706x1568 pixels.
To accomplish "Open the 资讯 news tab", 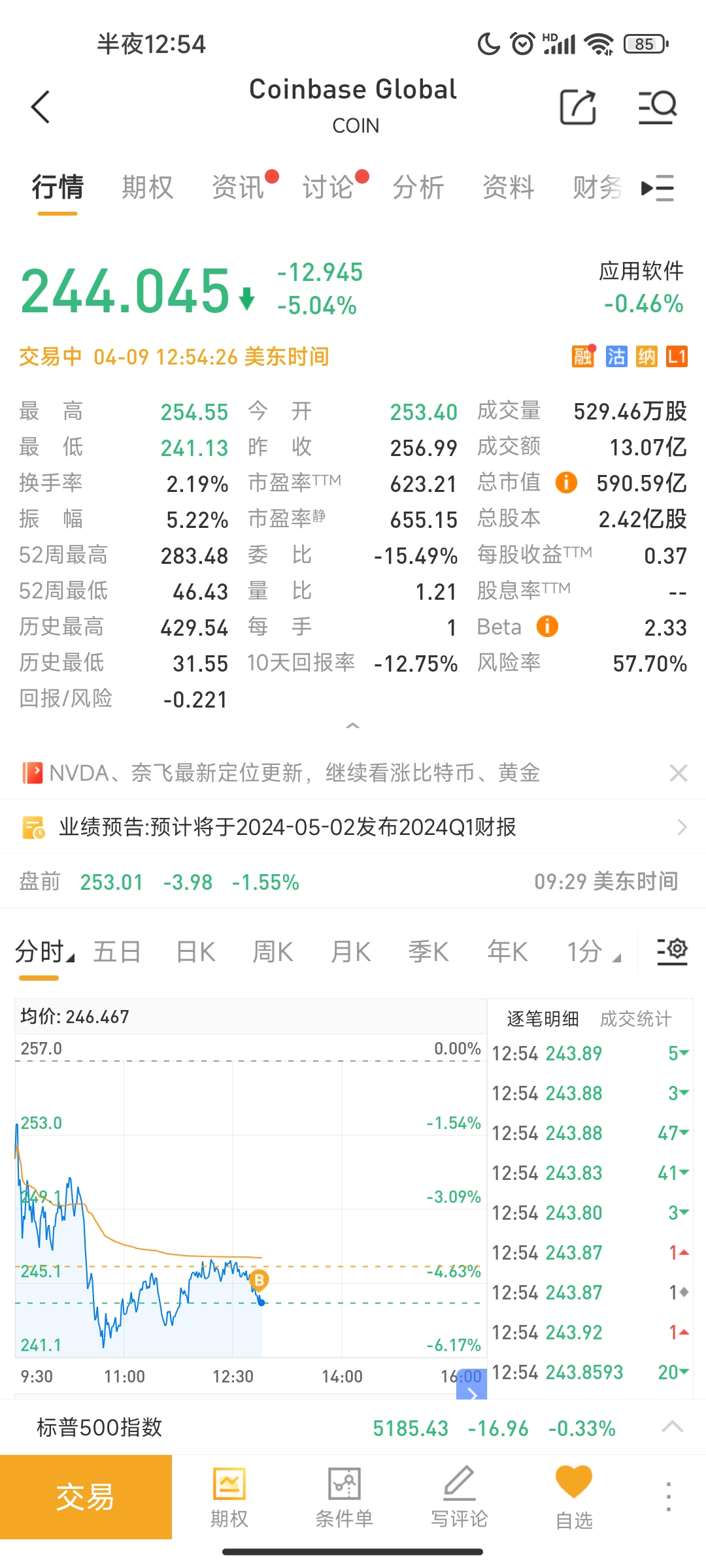I will [238, 188].
